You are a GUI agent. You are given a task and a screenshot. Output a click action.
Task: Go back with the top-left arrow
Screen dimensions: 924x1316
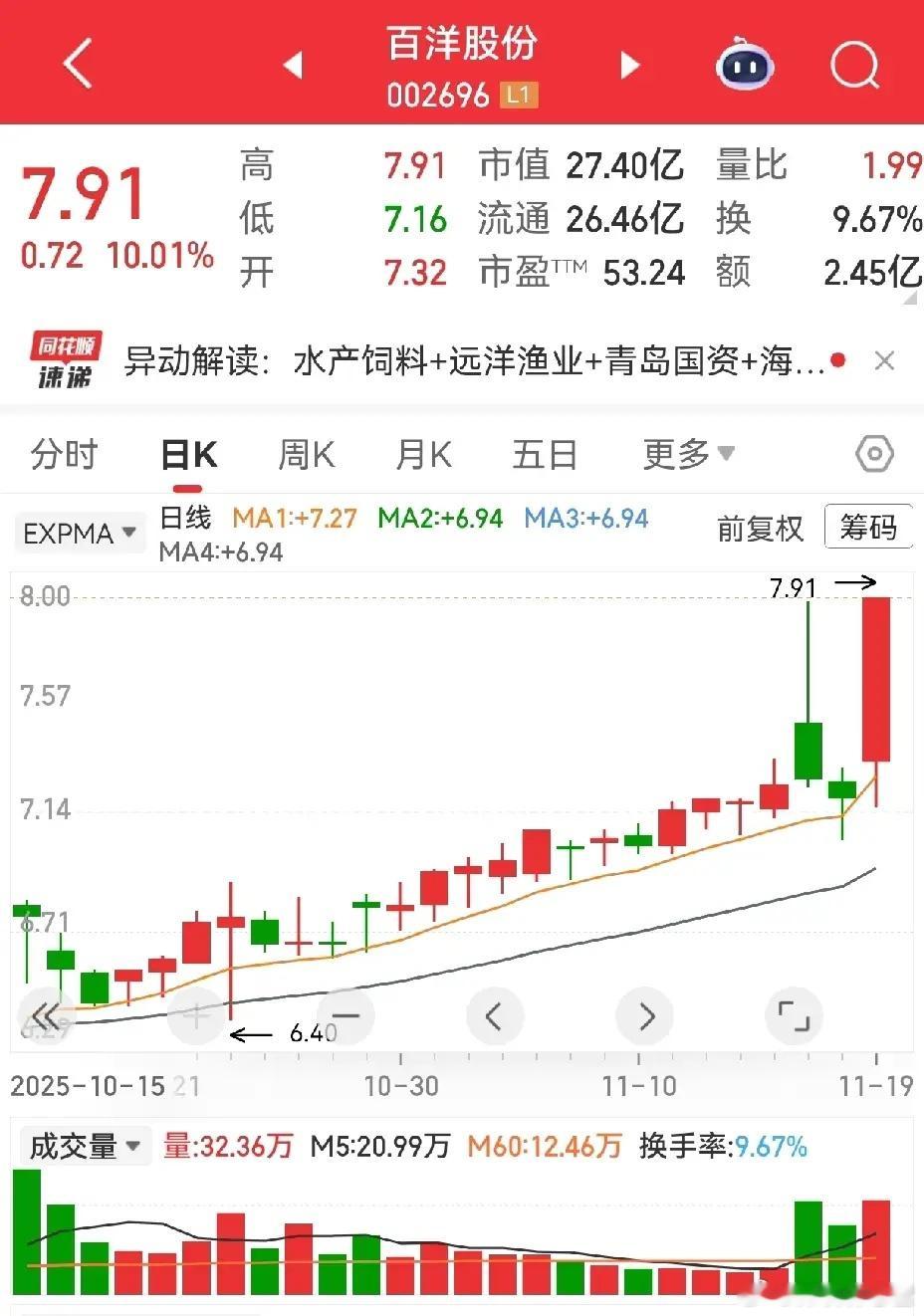coord(77,65)
